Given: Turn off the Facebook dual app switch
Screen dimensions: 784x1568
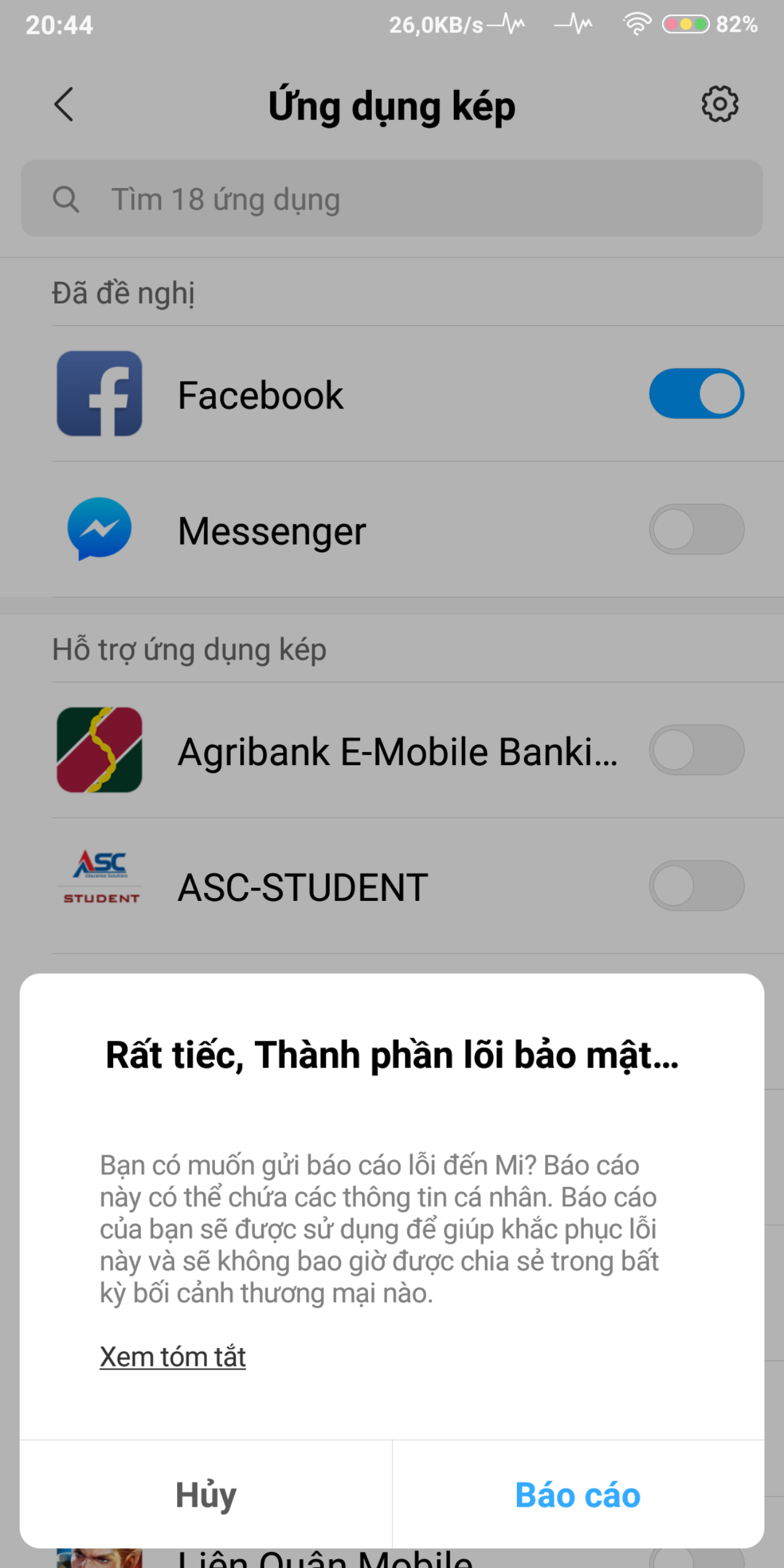Looking at the screenshot, I should (696, 393).
